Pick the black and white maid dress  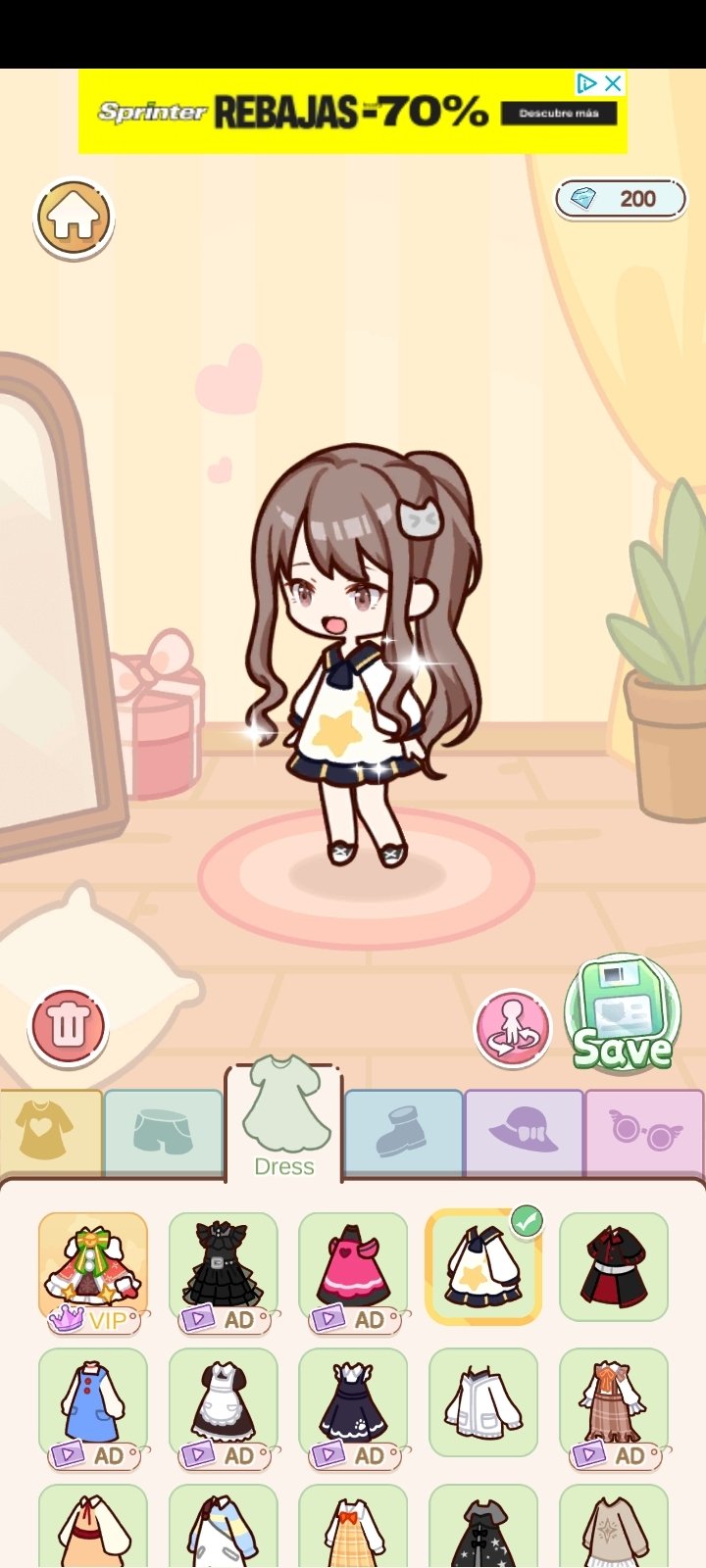224,1407
